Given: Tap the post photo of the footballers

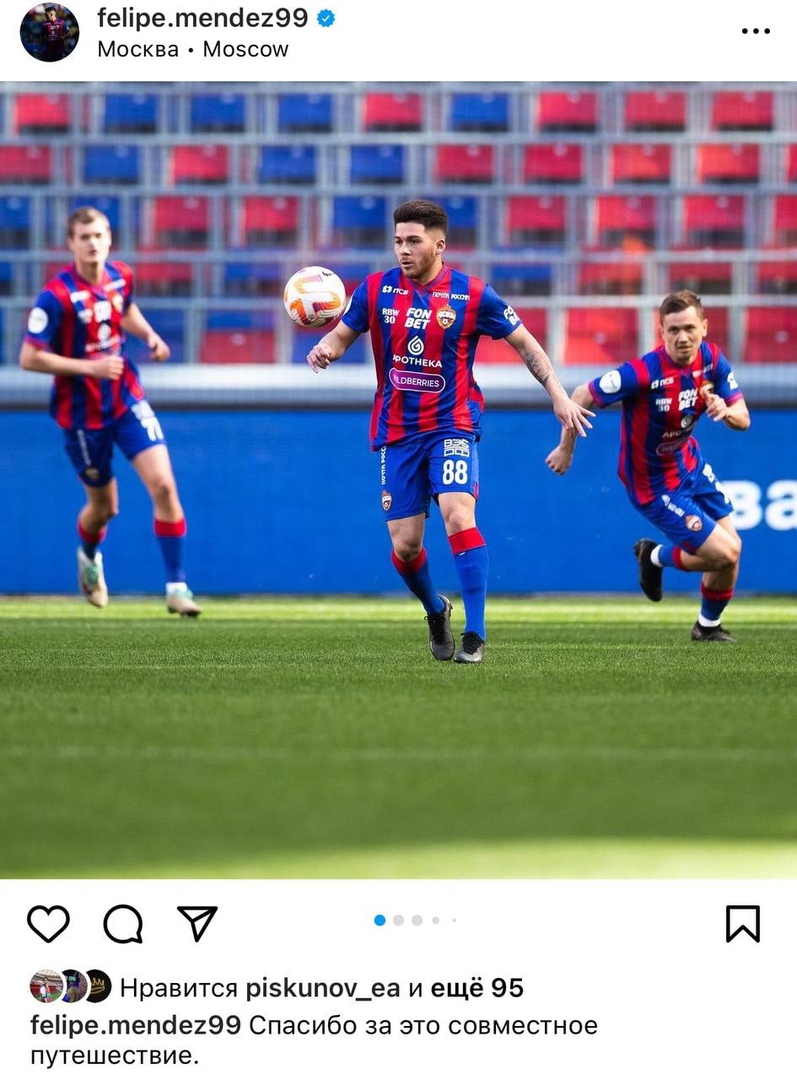Looking at the screenshot, I should [398, 480].
